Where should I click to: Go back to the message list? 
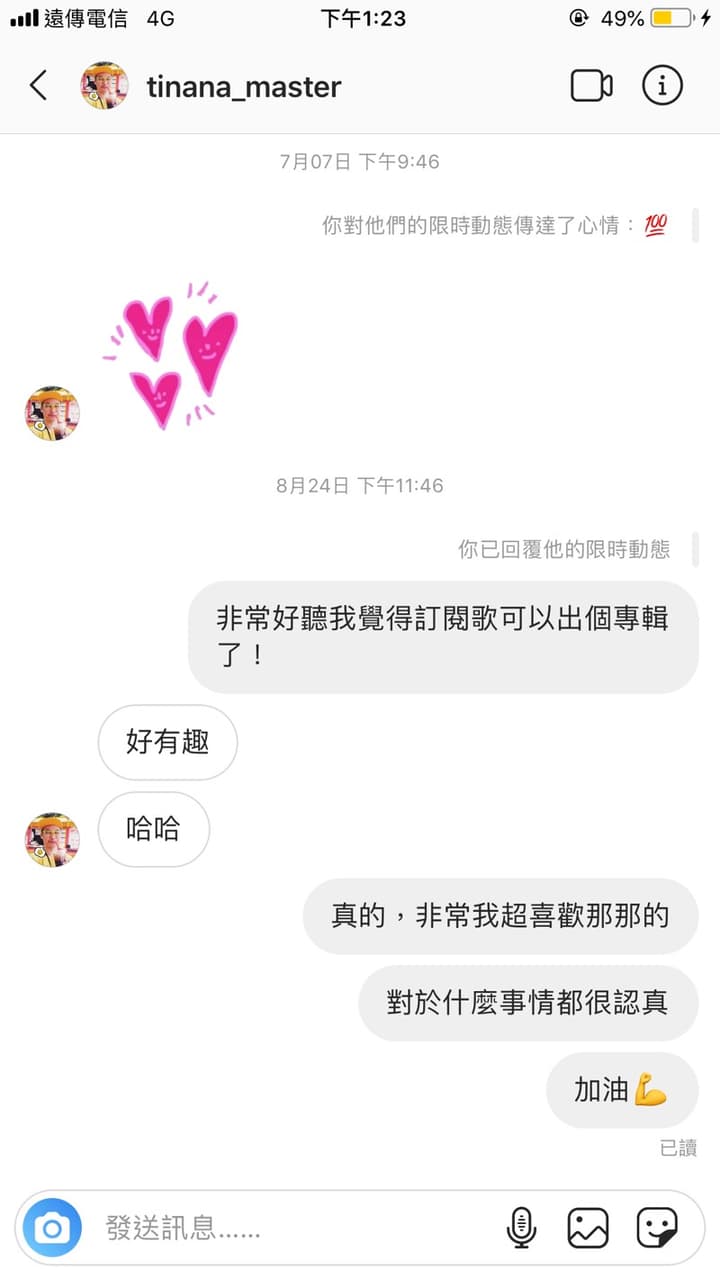38,86
